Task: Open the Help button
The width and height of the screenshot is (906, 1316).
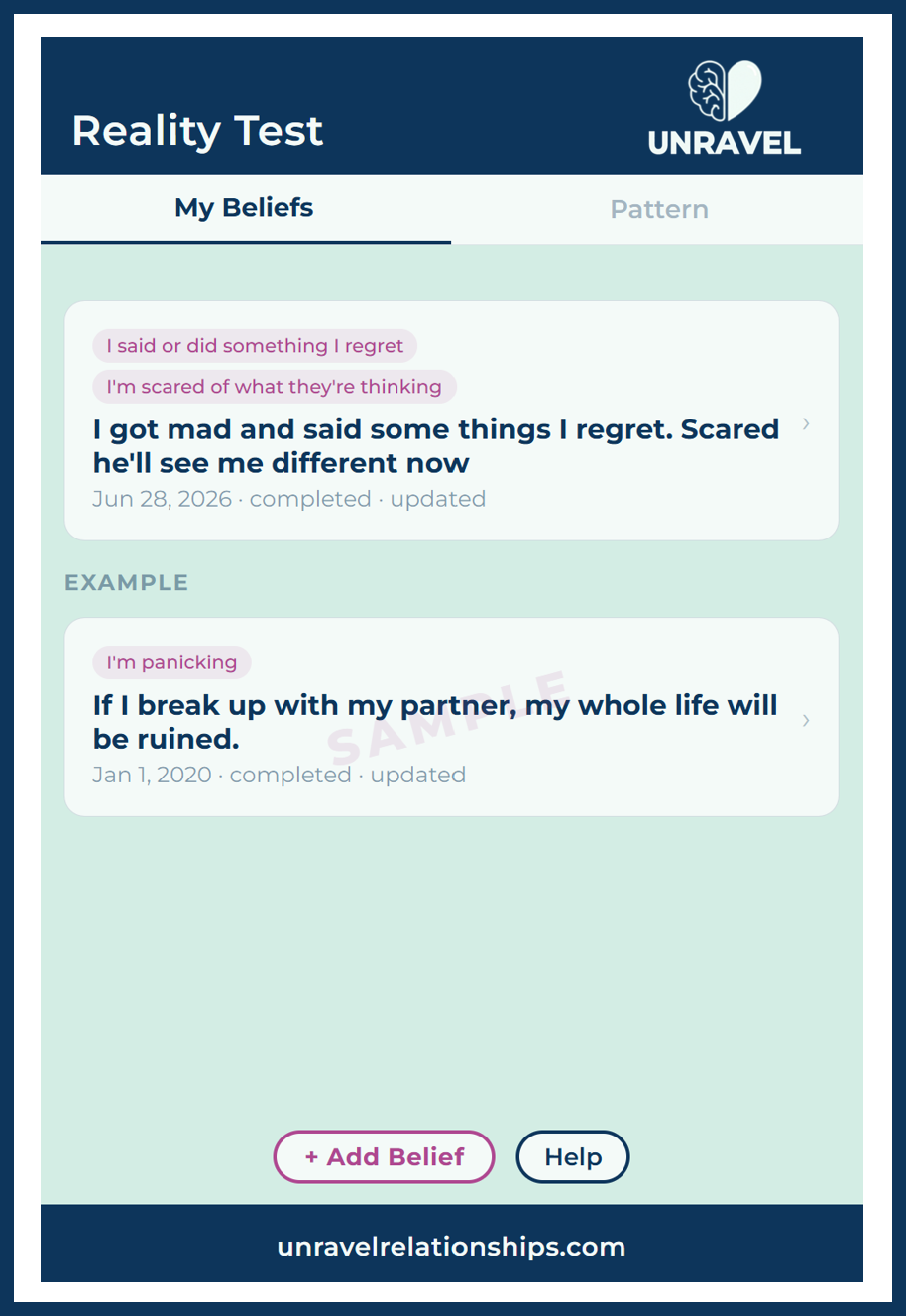Action: [x=573, y=1156]
